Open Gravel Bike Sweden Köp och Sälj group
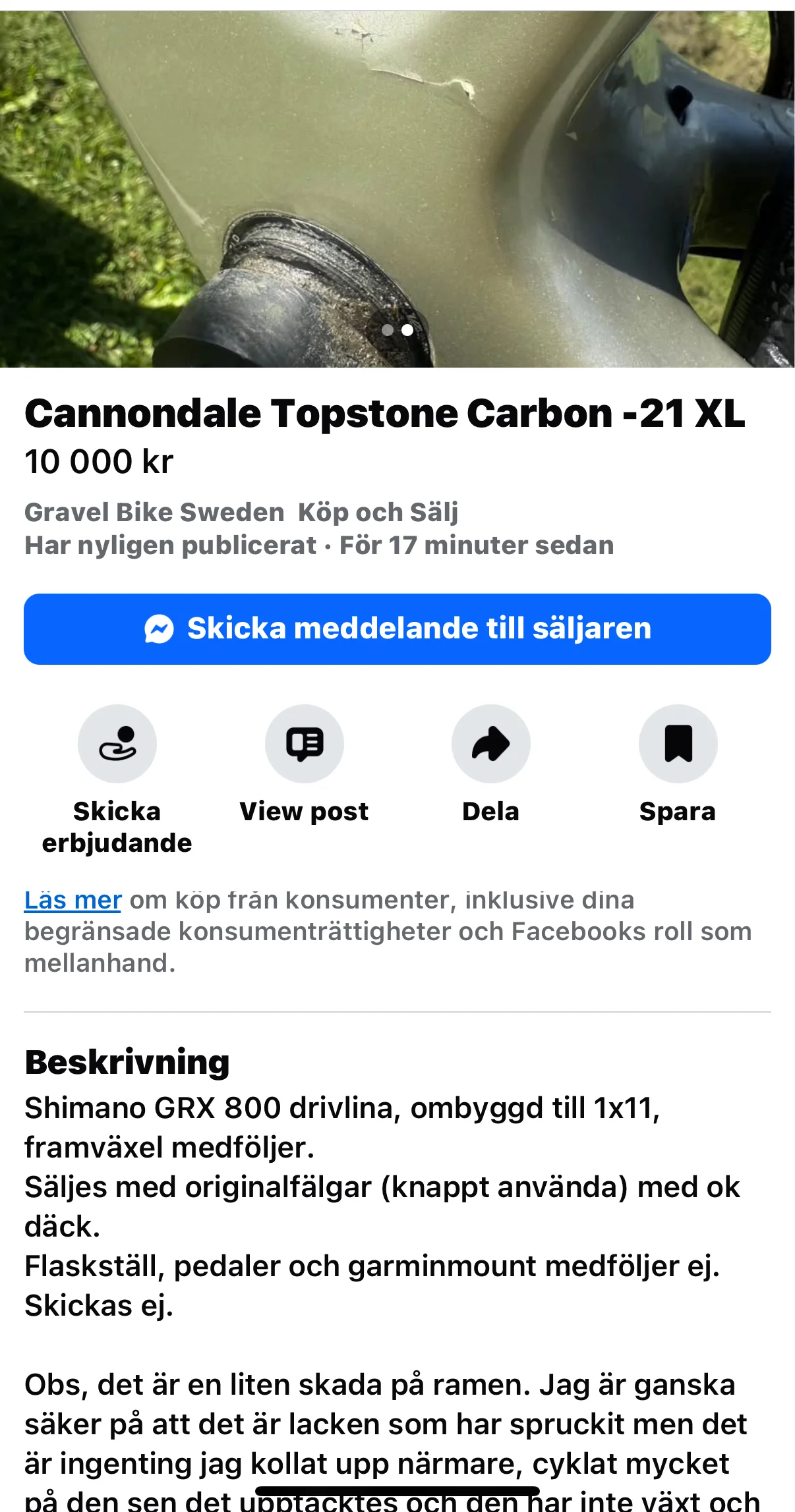This screenshot has width=795, height=1512. click(x=241, y=512)
